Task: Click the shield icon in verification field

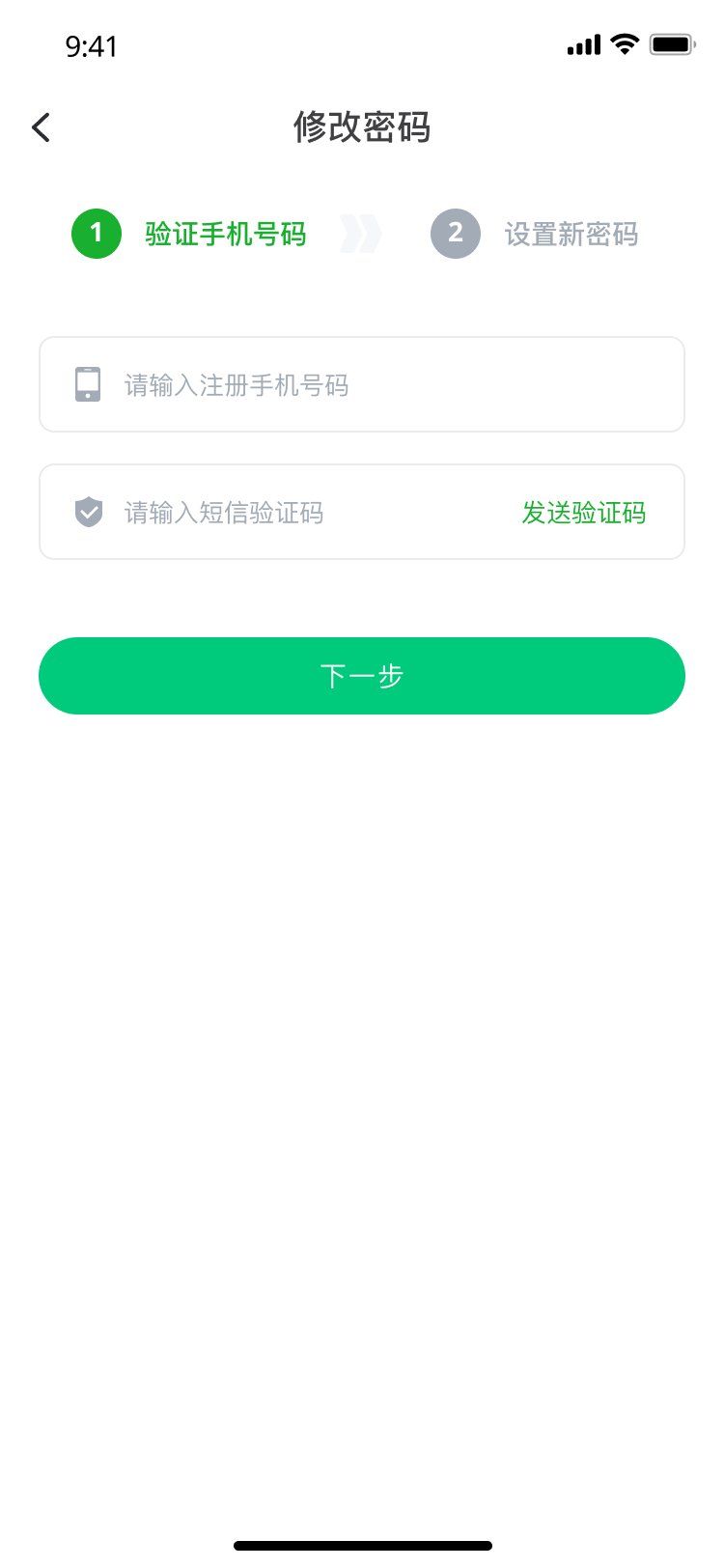Action: click(89, 511)
